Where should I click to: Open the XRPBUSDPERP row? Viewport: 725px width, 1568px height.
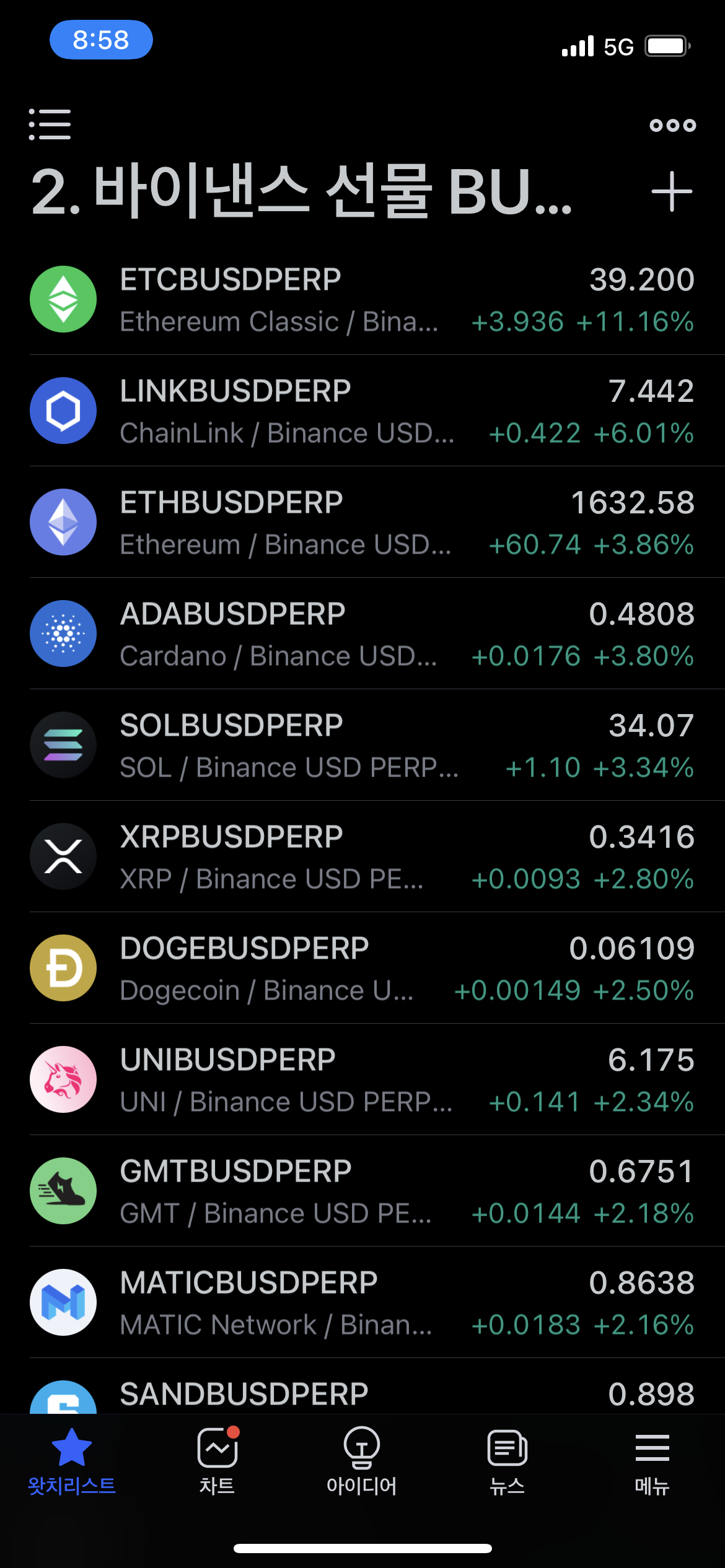pyautogui.click(x=362, y=856)
